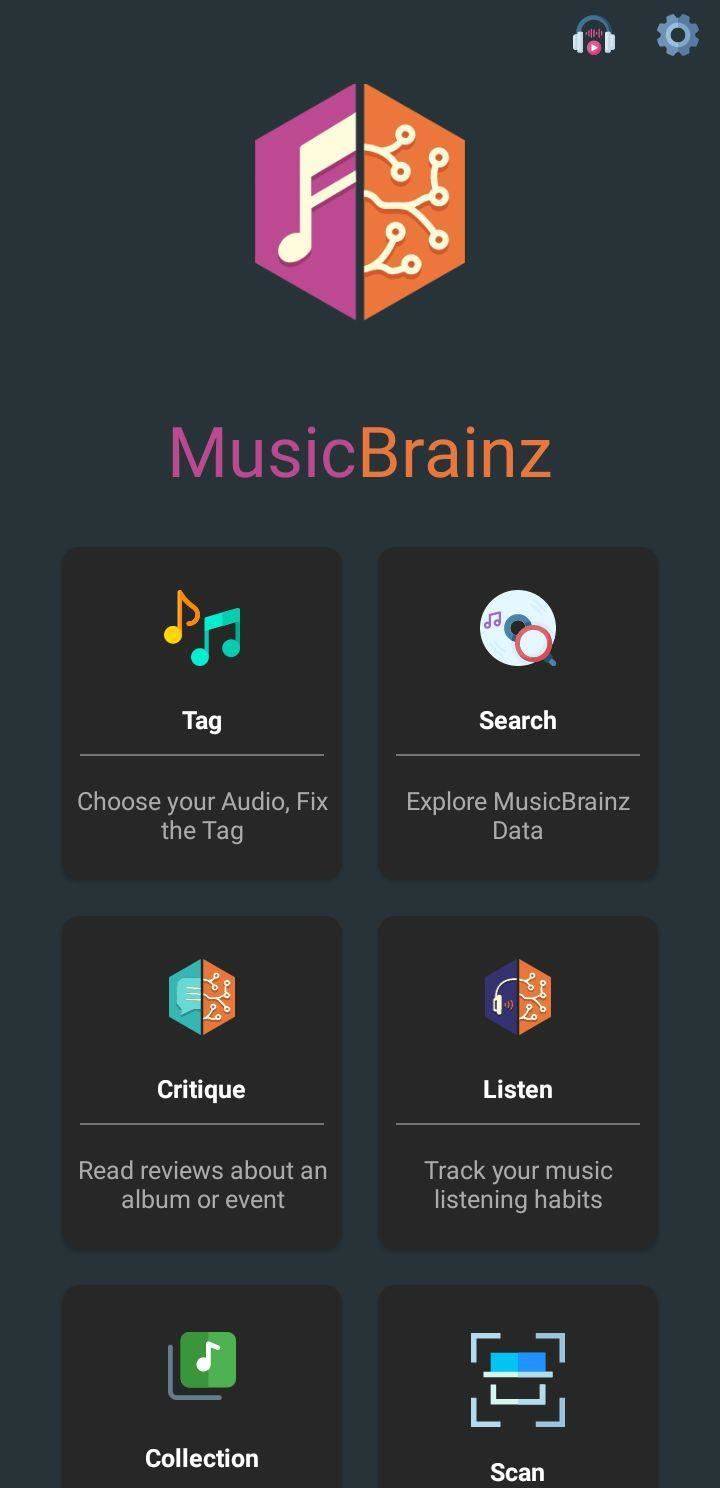Open Settings with the gear icon
This screenshot has width=720, height=1488.
click(676, 36)
